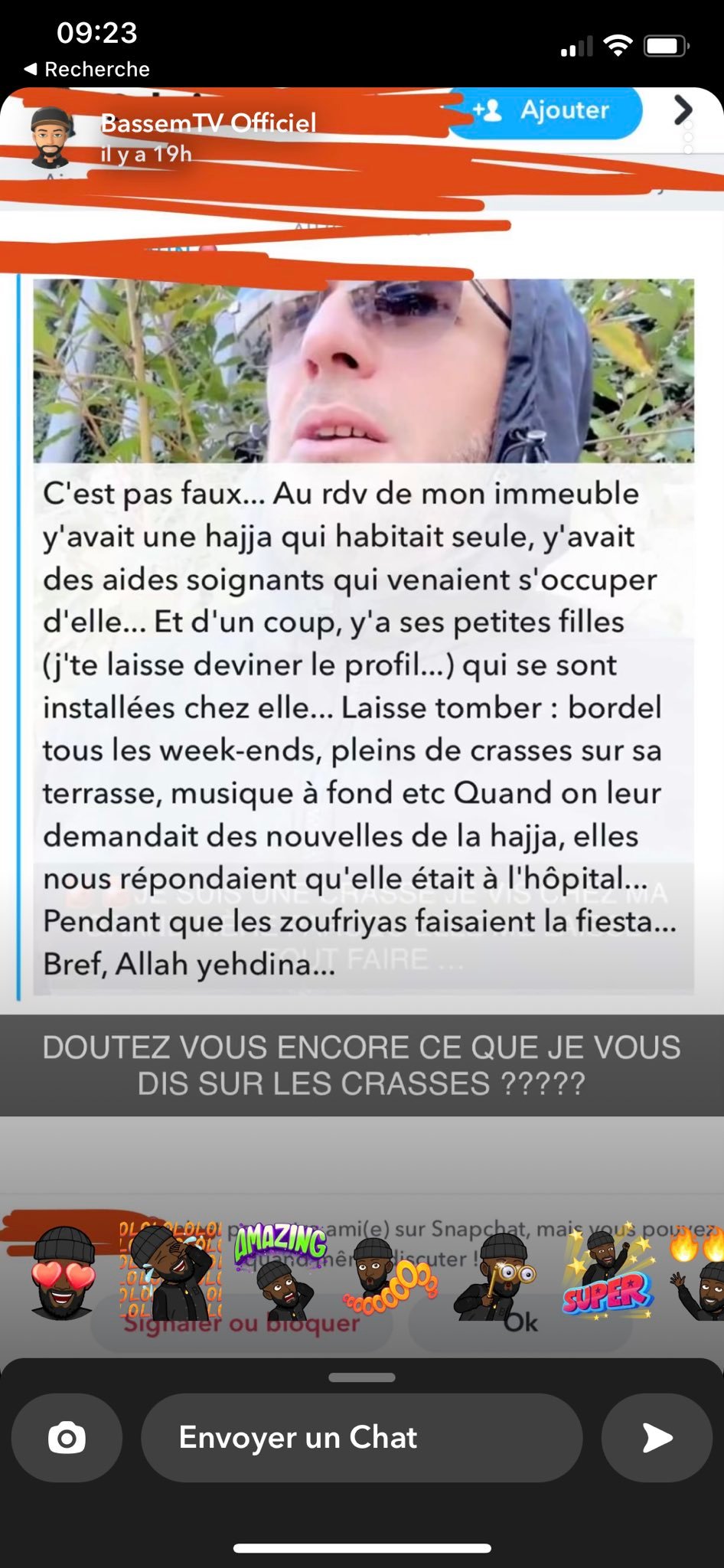Type in the Envoyer un Chat field
The height and width of the screenshot is (1568, 724).
[x=361, y=1438]
